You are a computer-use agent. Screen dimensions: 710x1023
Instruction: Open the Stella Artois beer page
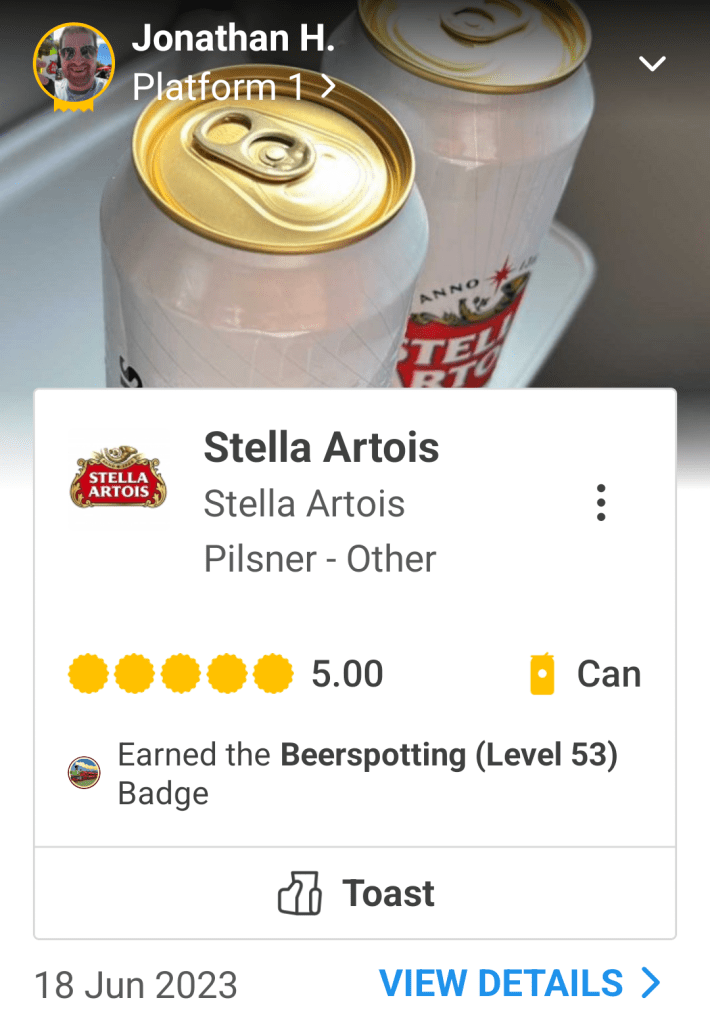(x=321, y=448)
